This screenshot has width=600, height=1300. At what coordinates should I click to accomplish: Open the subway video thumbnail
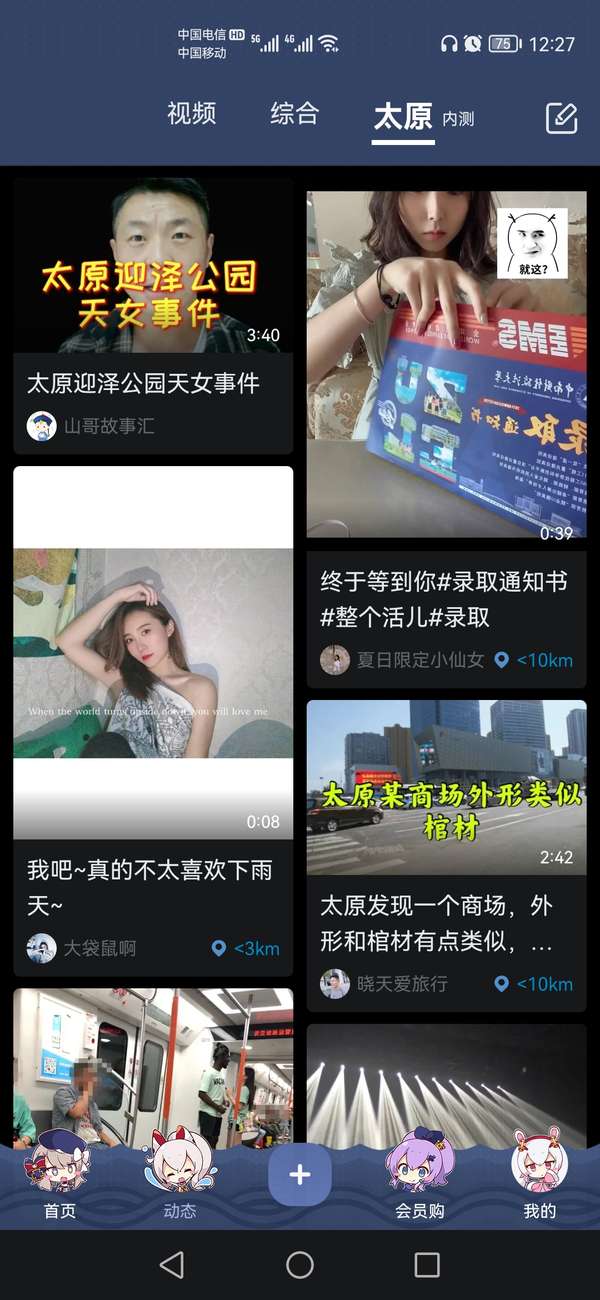(x=153, y=1067)
